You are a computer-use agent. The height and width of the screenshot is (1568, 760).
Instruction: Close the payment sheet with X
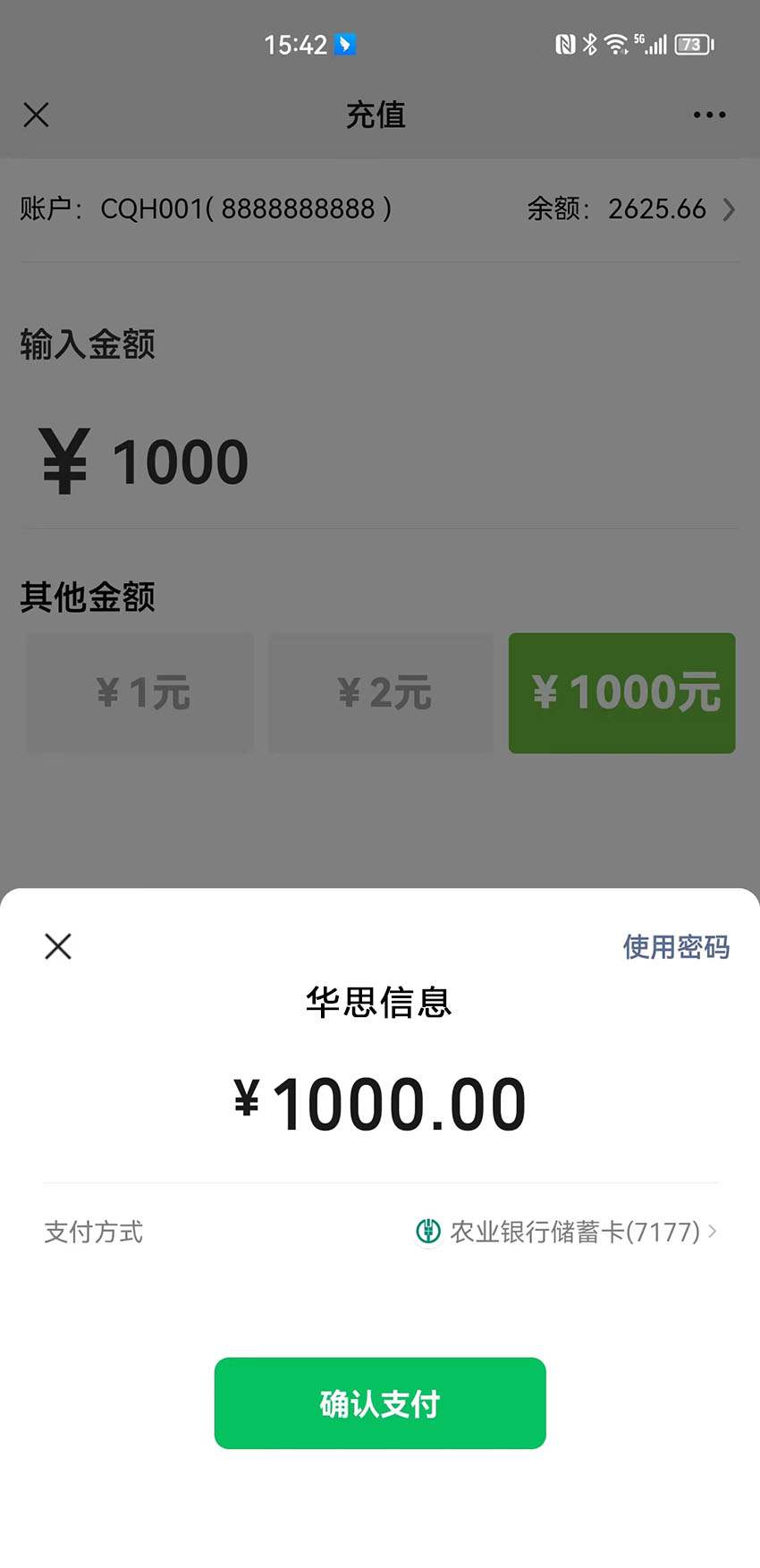pyautogui.click(x=58, y=946)
